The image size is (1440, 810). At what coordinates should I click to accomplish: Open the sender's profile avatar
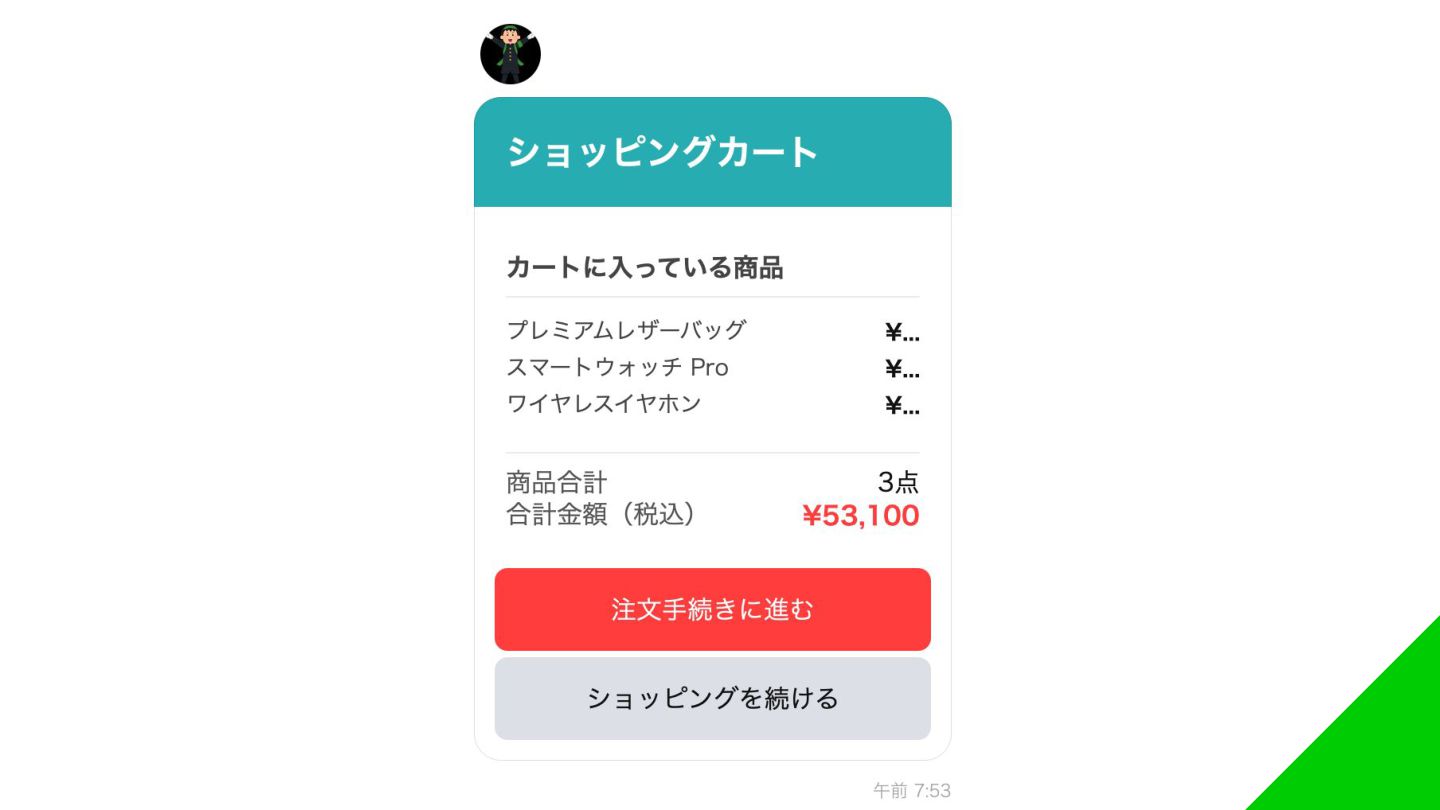[510, 54]
